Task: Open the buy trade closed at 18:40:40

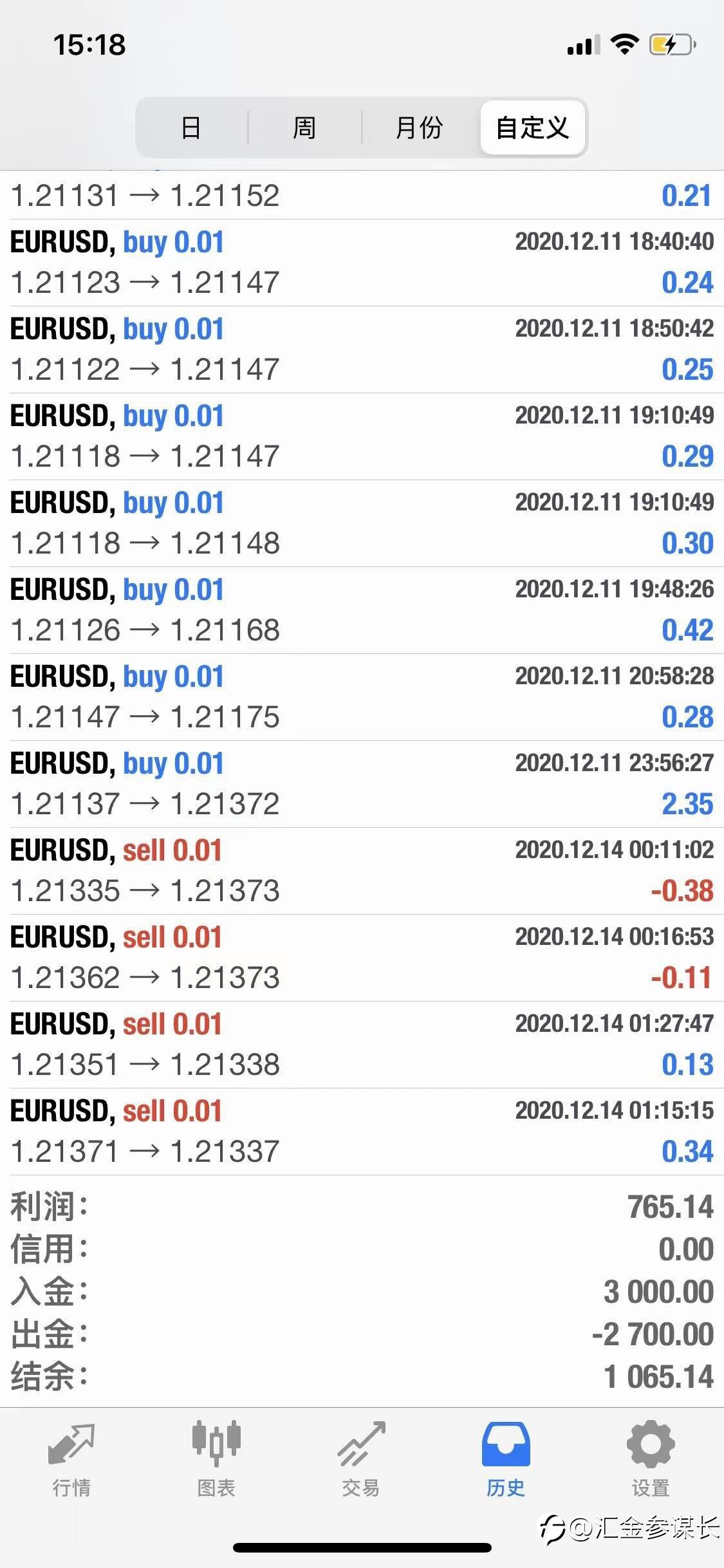Action: [362, 263]
